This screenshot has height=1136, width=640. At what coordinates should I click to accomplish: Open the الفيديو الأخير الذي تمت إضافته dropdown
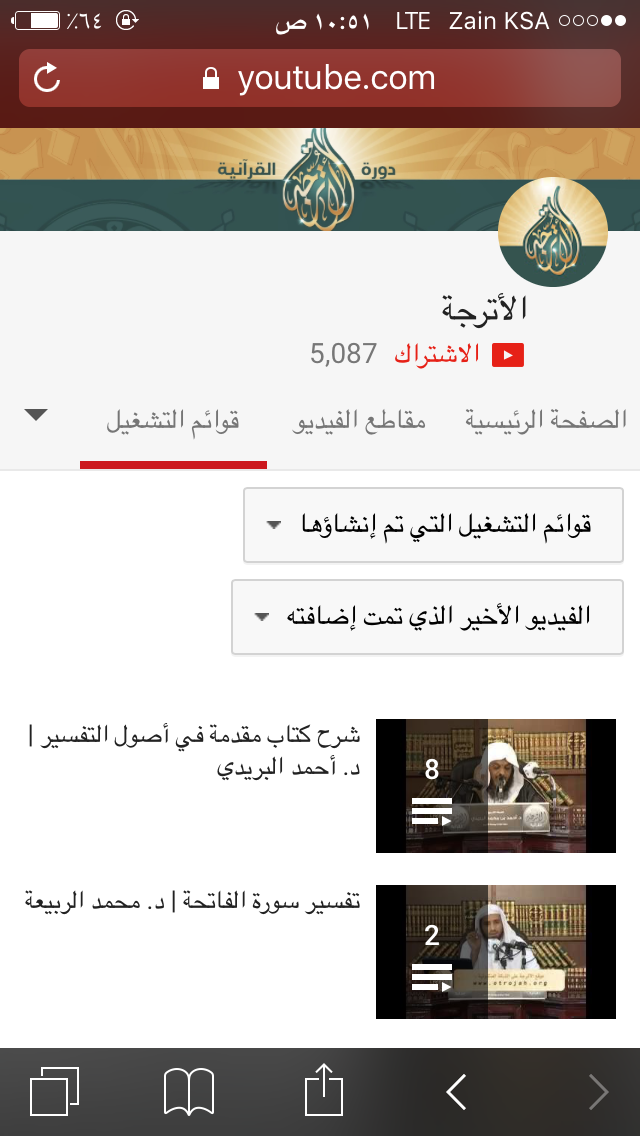pos(428,617)
